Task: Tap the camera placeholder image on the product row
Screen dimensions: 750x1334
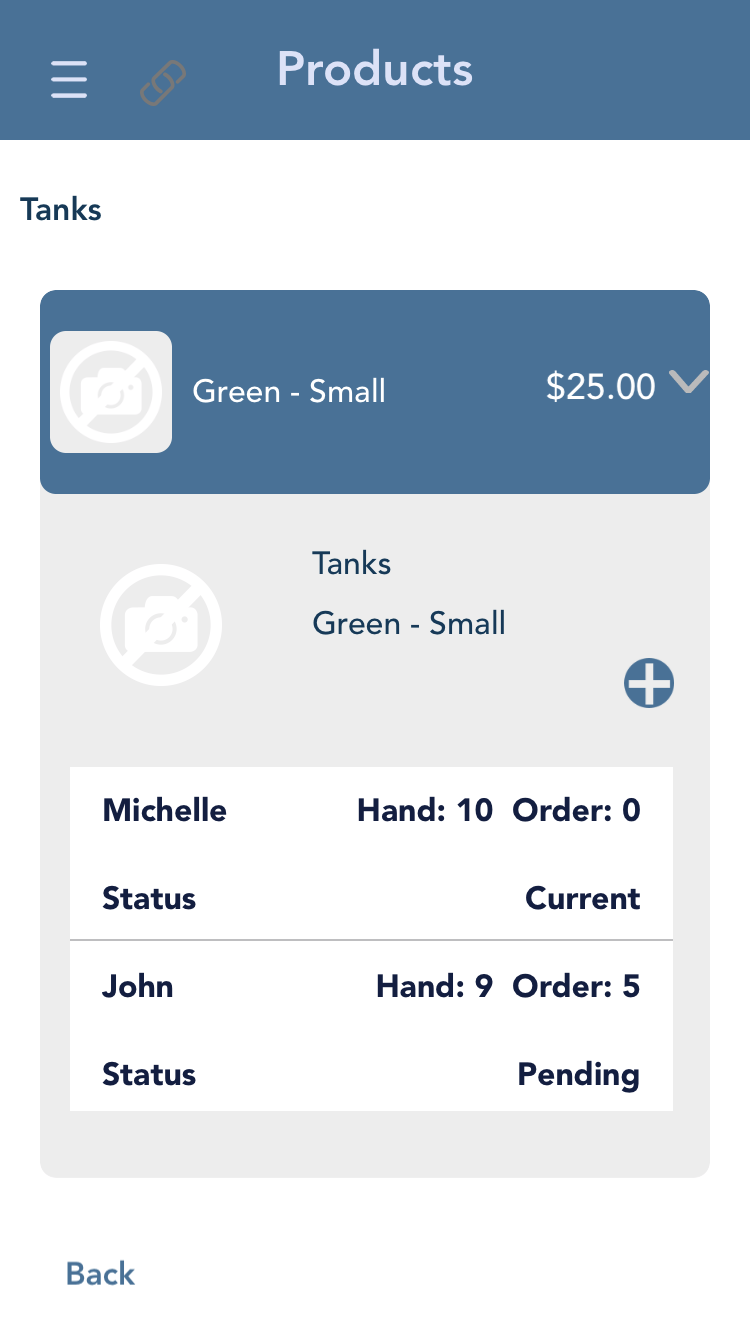Action: tap(110, 391)
